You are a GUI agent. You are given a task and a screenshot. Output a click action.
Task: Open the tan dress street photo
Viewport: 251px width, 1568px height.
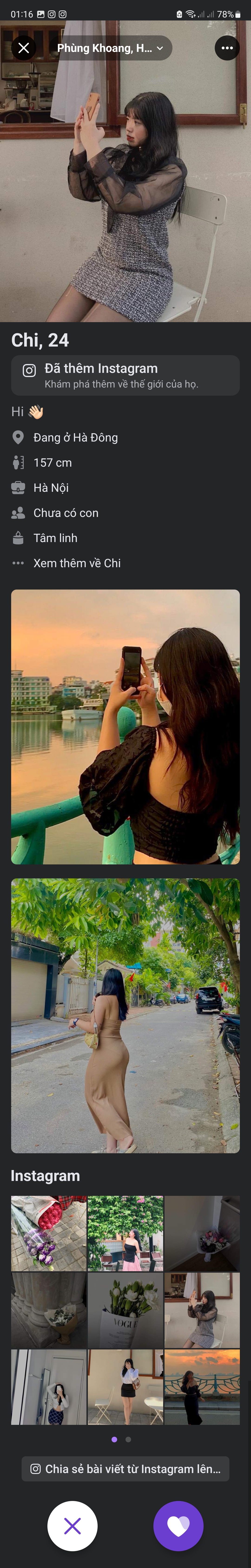pos(125,1015)
